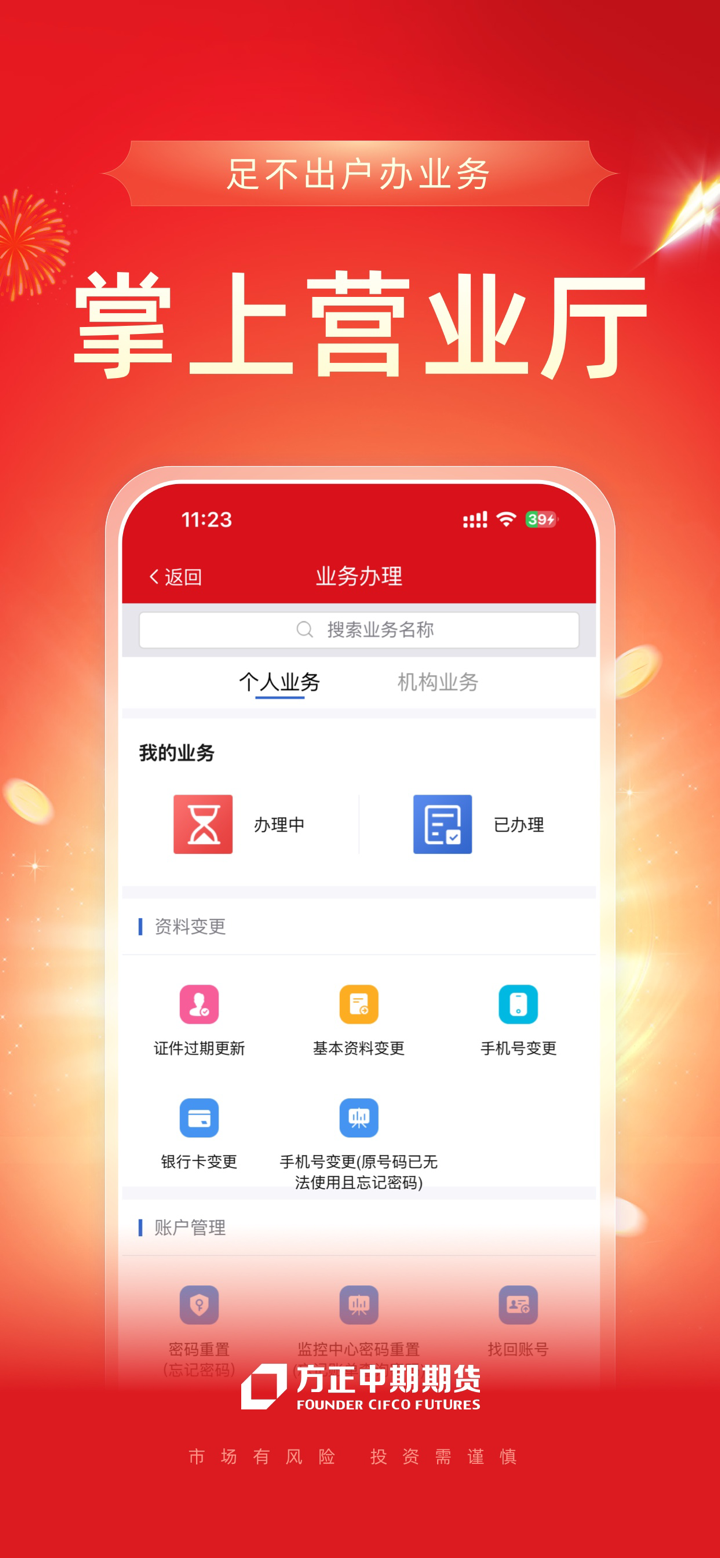Open phone change for forgotten password service
Viewport: 720px width, 1558px height.
tap(358, 1117)
